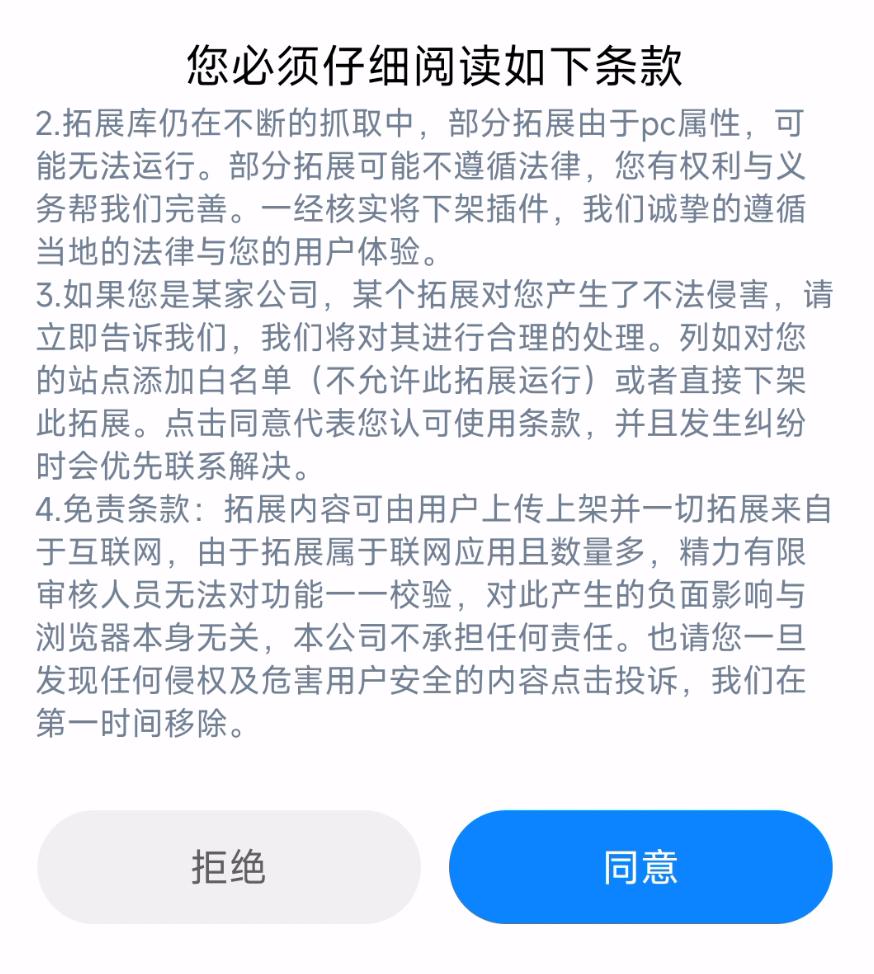
Task: Click clause 3 about company complaints
Action: [436, 375]
